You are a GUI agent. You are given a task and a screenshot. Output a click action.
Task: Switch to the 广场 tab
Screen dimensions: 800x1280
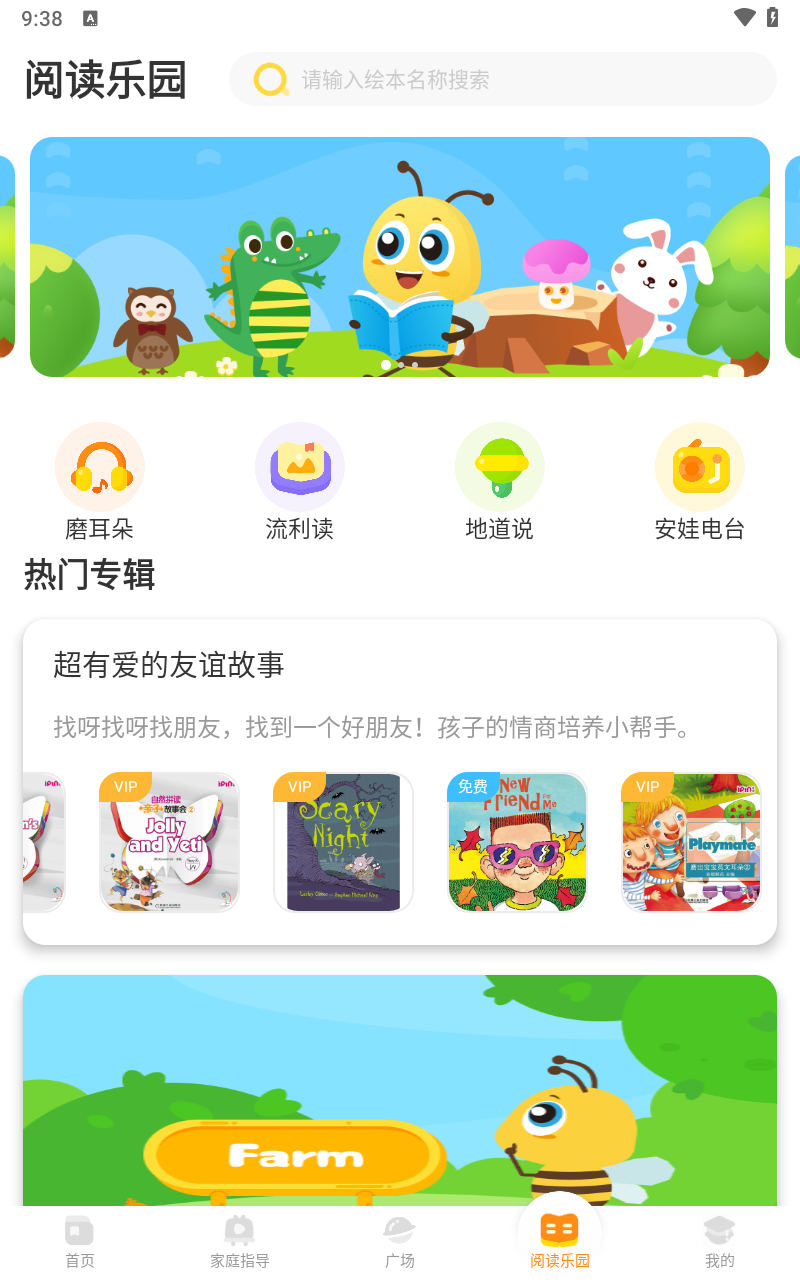pyautogui.click(x=400, y=1243)
